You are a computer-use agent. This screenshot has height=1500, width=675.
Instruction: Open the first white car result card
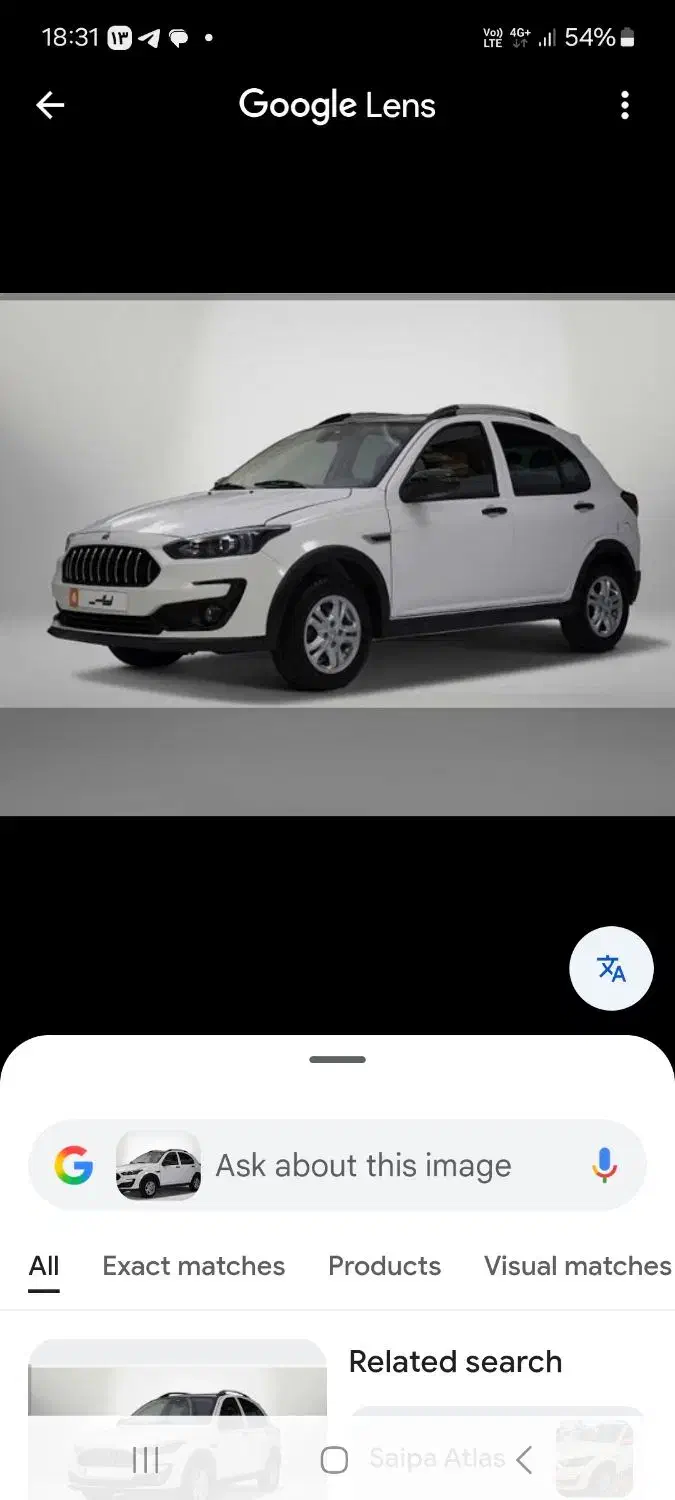(177, 1420)
